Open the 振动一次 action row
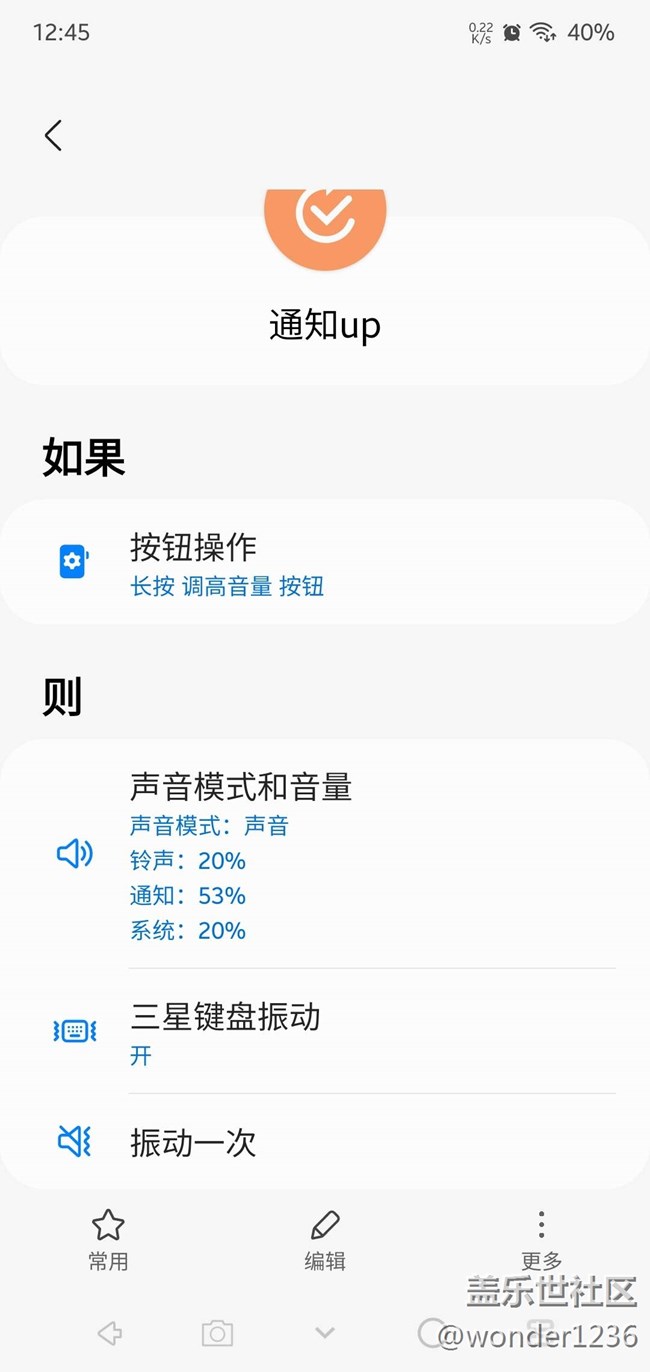The image size is (650, 1372). (325, 1142)
